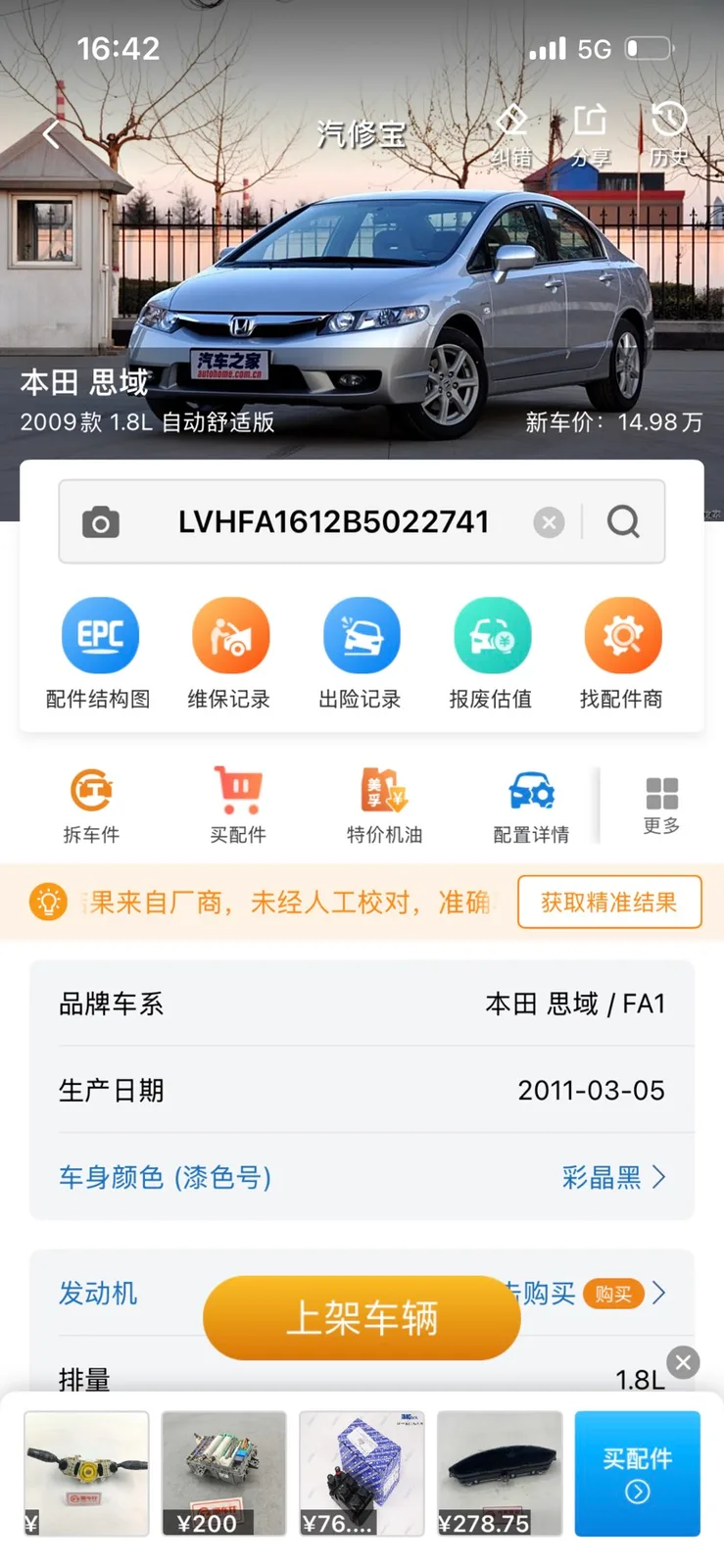Open 纠错 error correction
The image size is (724, 1568).
click(x=511, y=135)
